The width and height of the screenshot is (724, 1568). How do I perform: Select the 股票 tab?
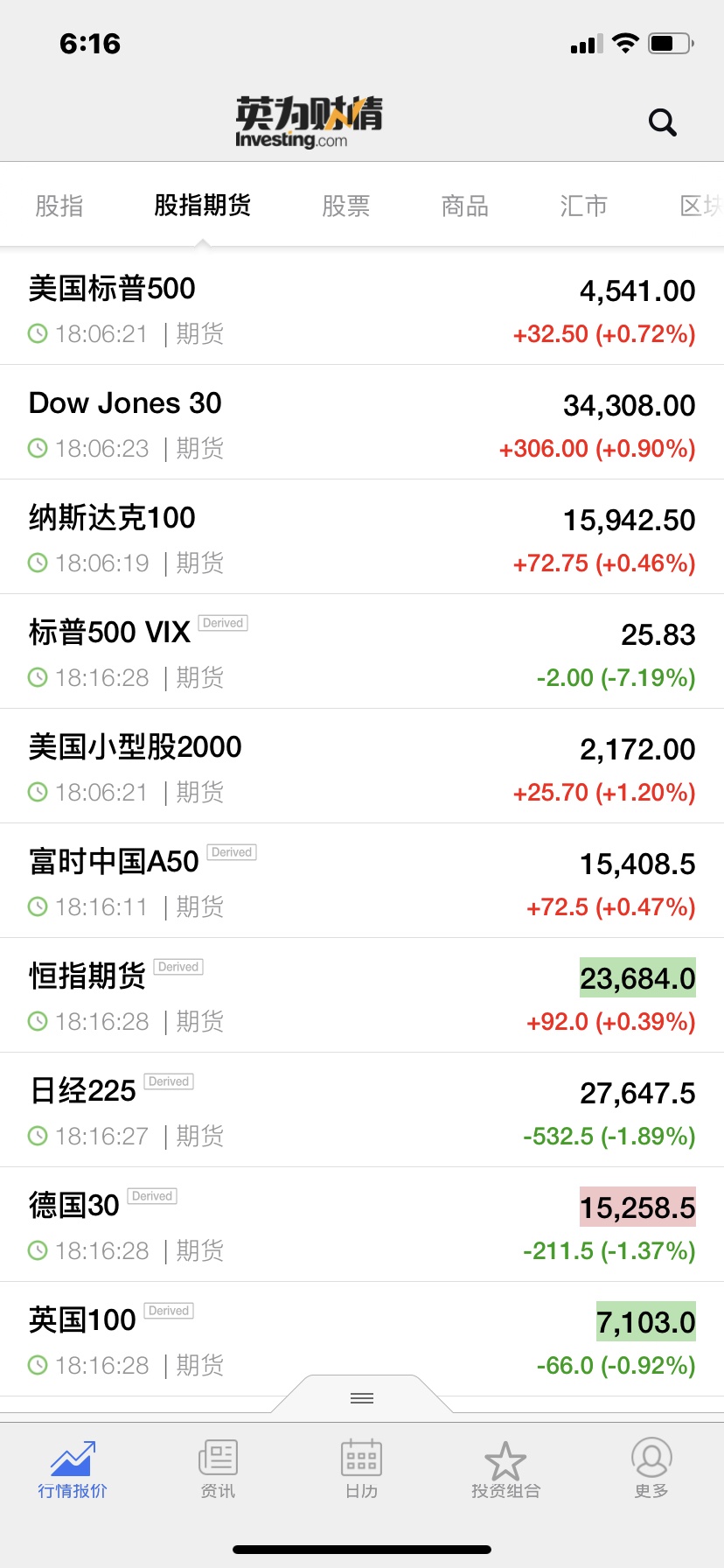tap(346, 206)
